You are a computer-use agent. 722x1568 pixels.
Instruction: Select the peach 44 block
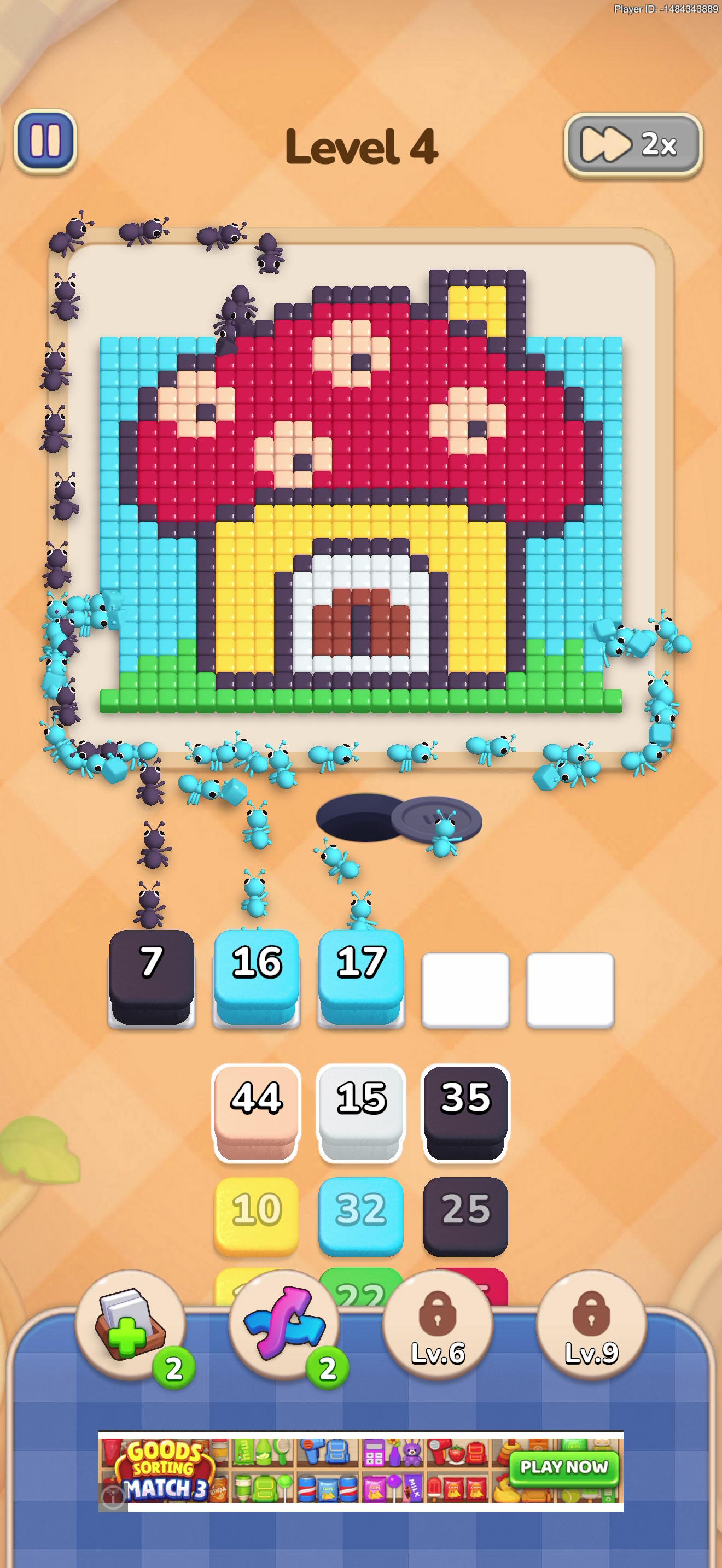pos(257,1113)
